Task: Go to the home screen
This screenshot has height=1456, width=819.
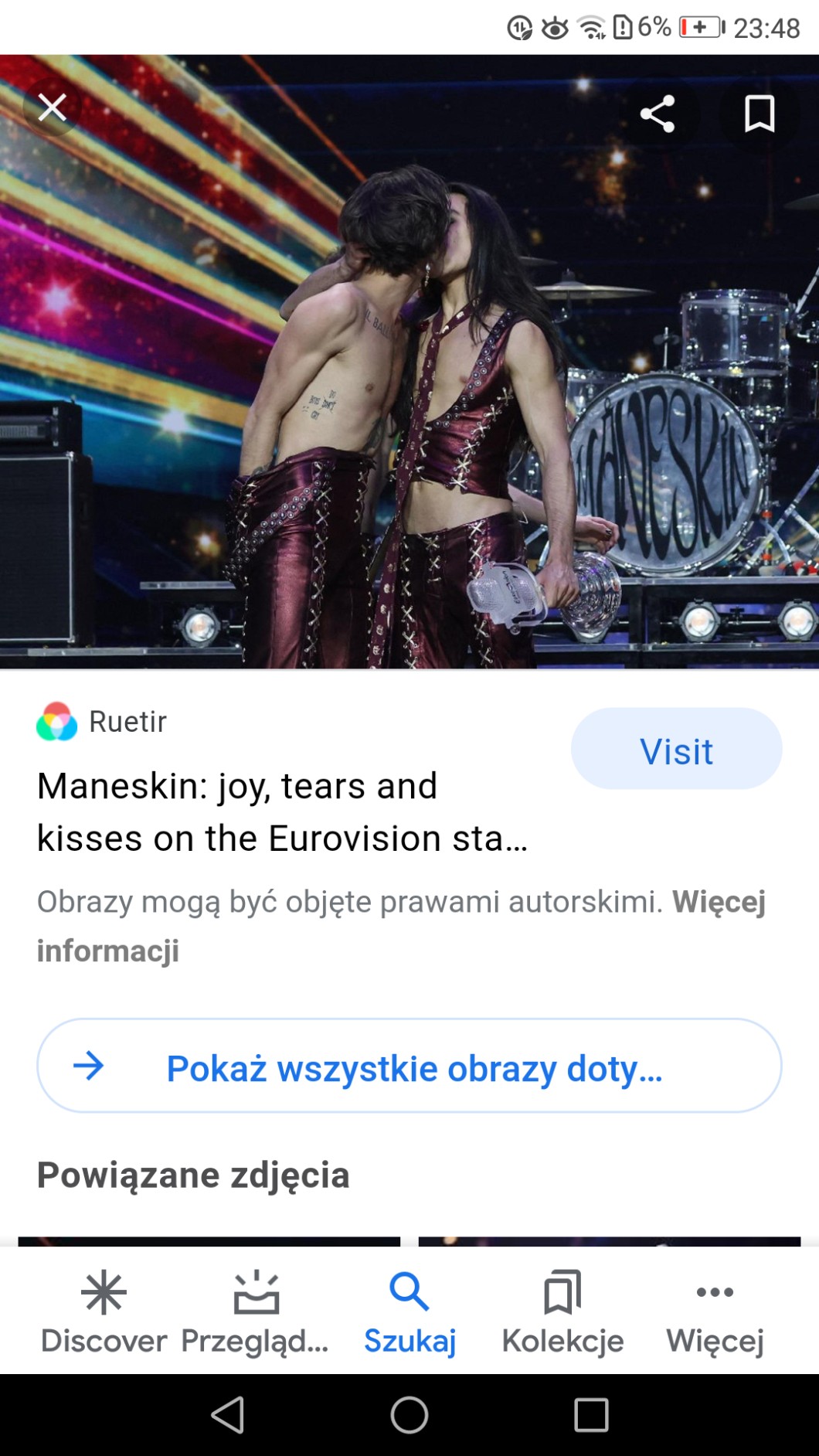Action: [x=409, y=1415]
